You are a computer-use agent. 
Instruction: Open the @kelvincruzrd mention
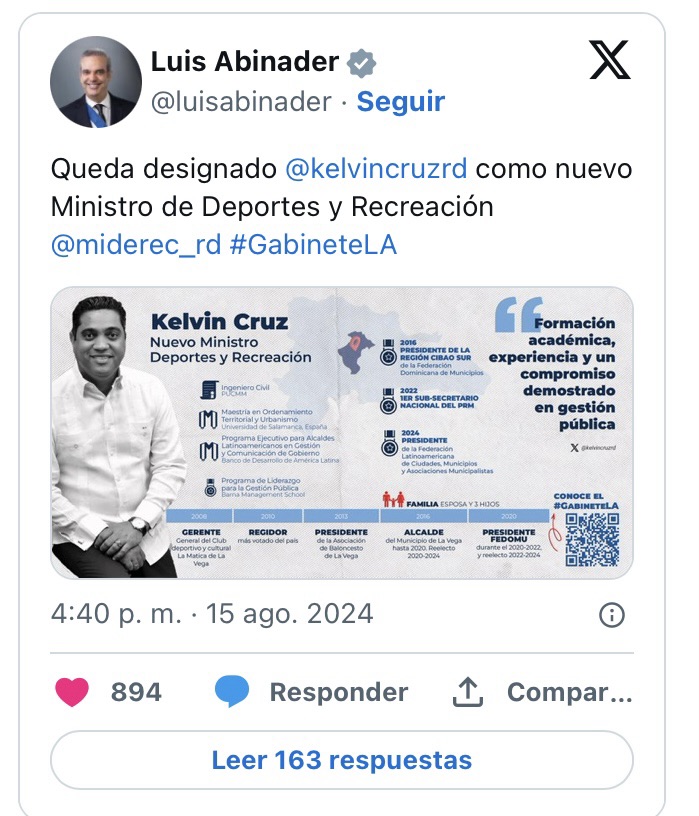pyautogui.click(x=376, y=168)
